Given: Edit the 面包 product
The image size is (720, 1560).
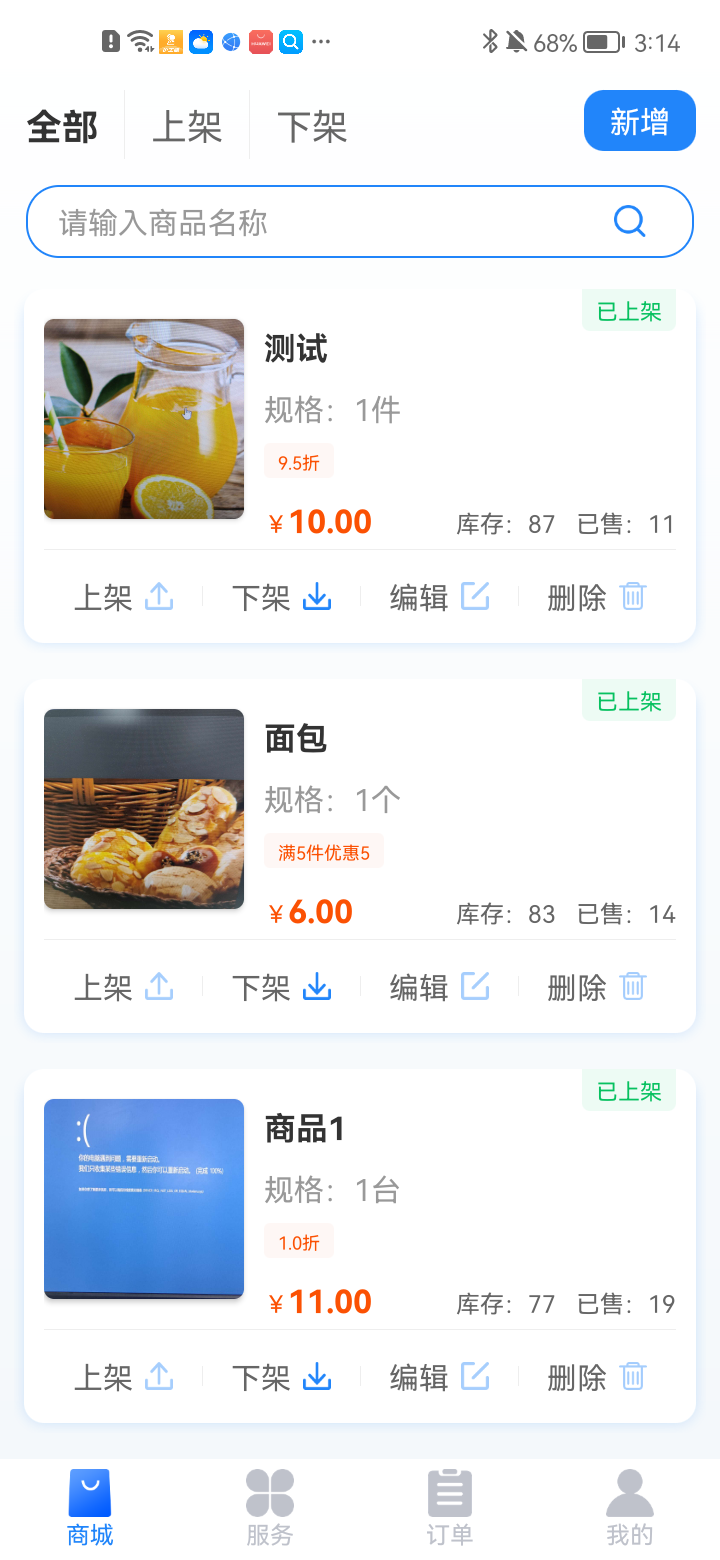Looking at the screenshot, I should 439,988.
